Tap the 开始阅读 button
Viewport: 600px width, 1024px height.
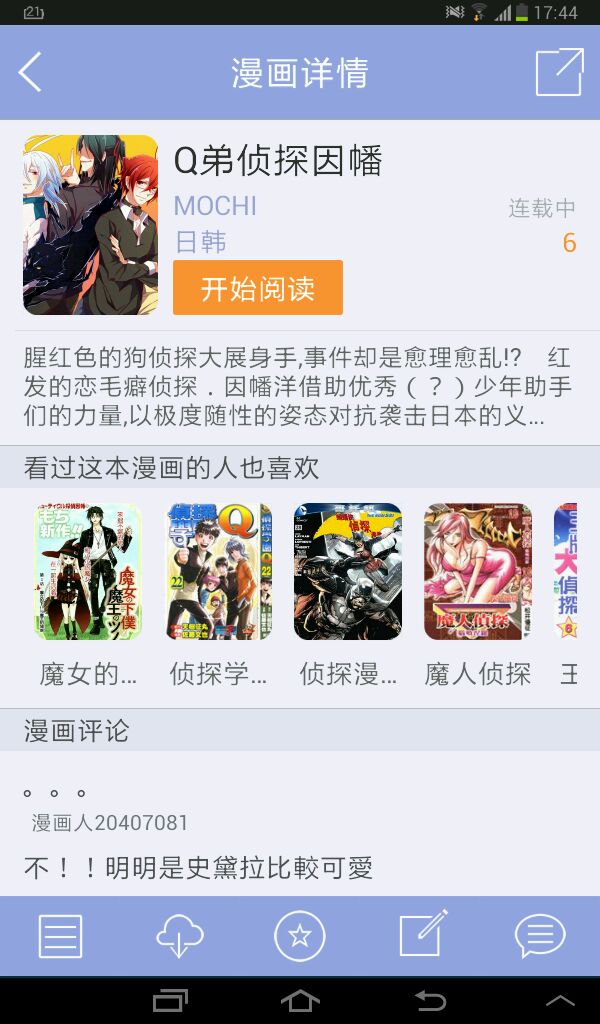[258, 288]
